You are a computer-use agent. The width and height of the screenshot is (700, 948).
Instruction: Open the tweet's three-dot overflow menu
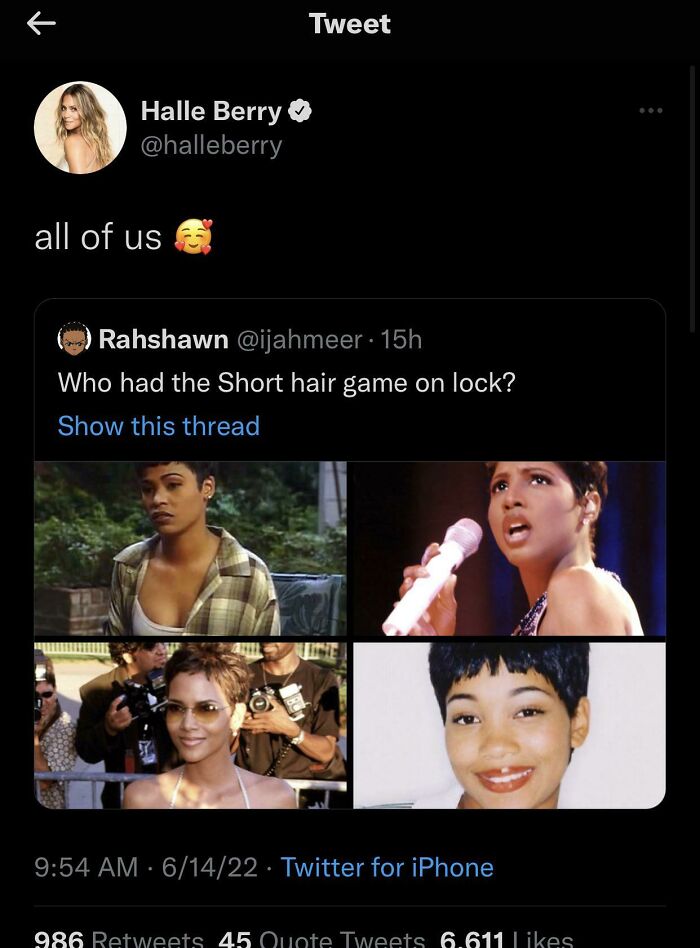651,110
